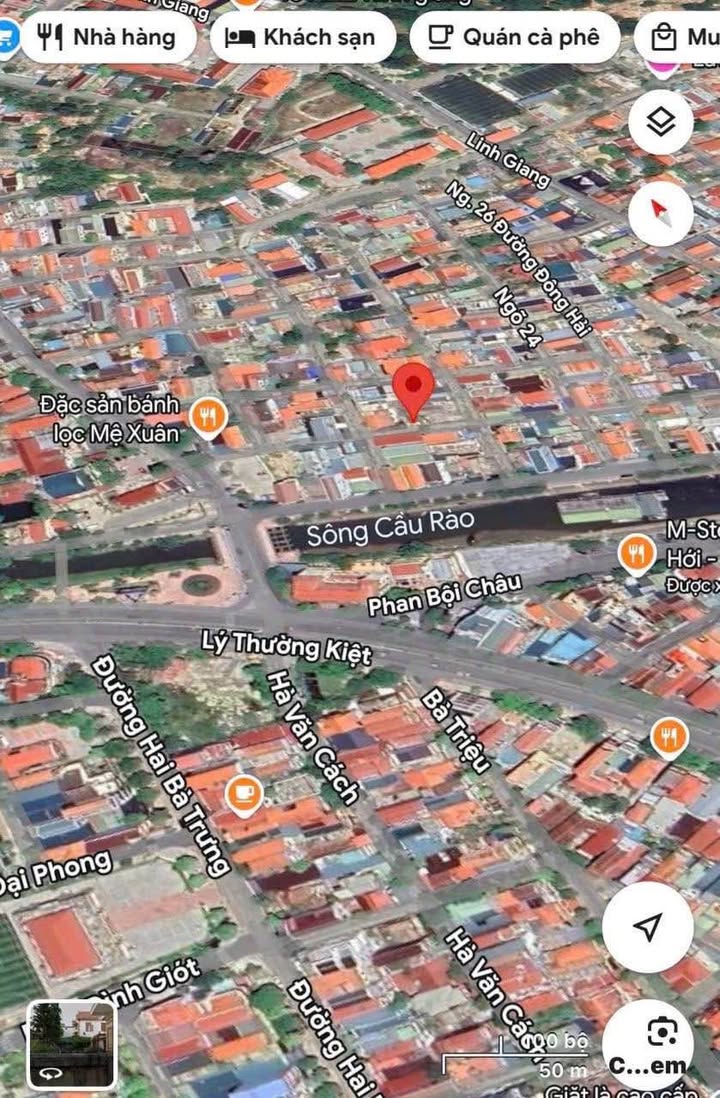Reset map orientation with the compass
Image resolution: width=720 pixels, height=1098 pixels.
tap(661, 213)
